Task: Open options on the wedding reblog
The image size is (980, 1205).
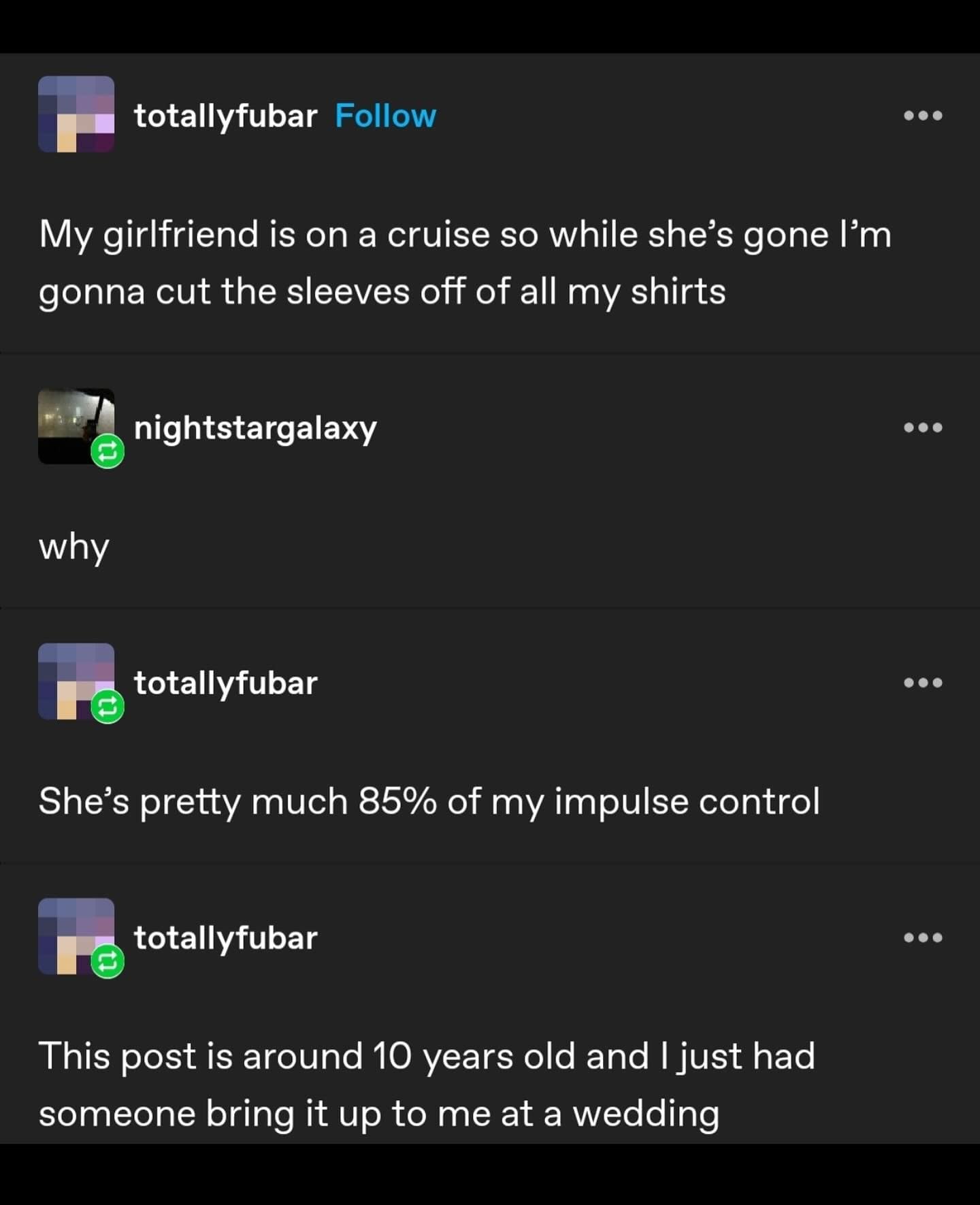Action: point(923,937)
